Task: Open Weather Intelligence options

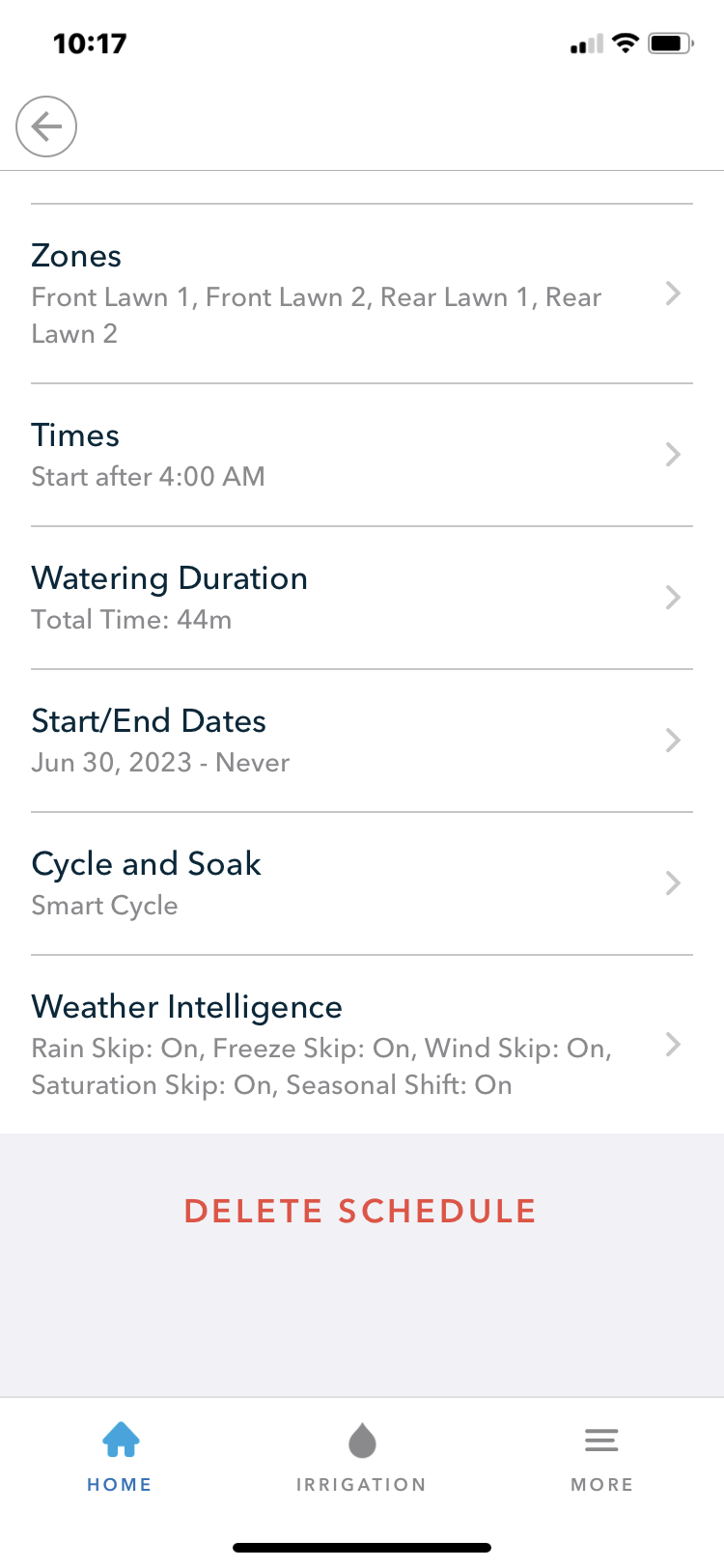Action: click(x=362, y=1045)
